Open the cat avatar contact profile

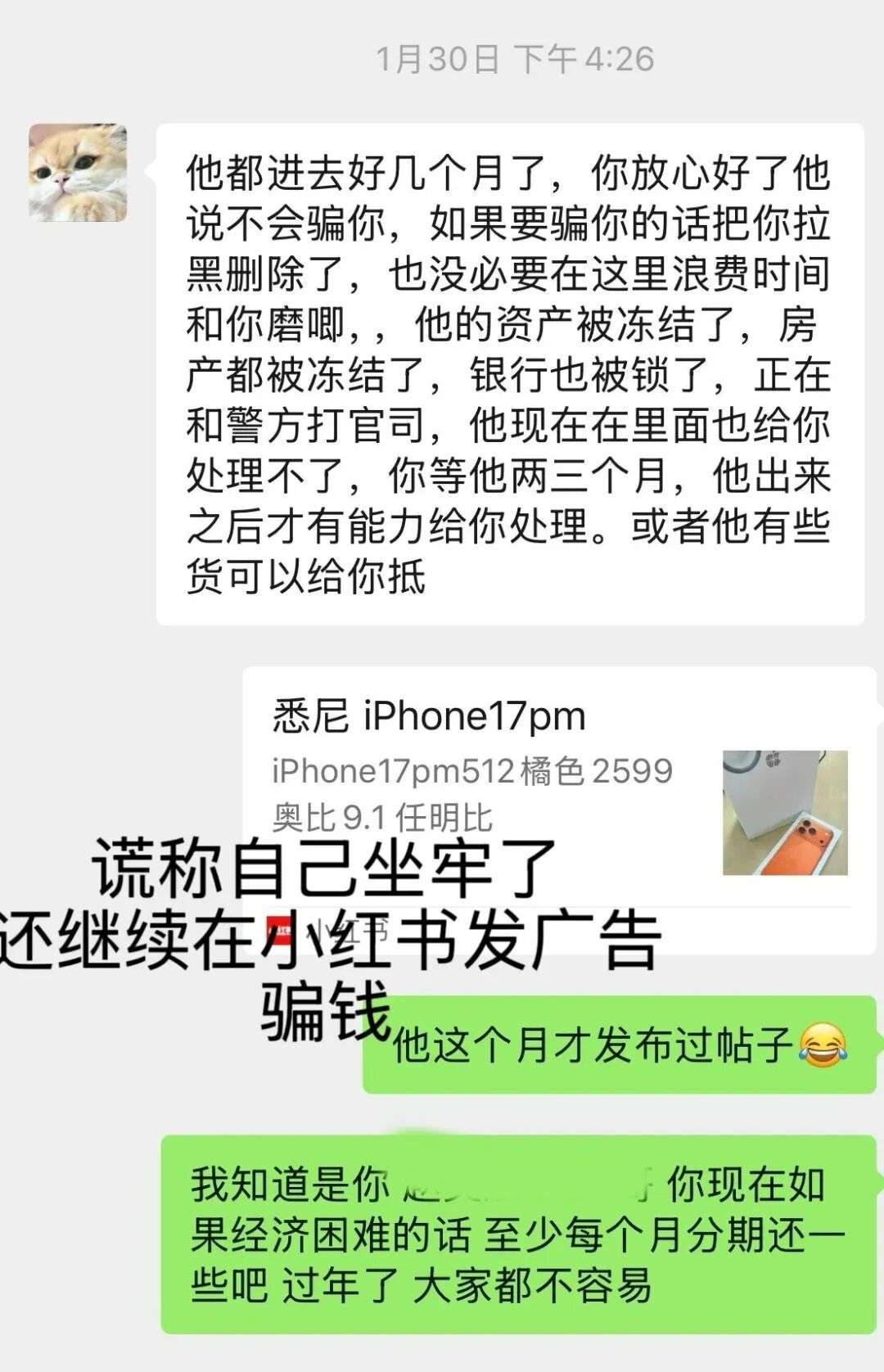pos(78,173)
